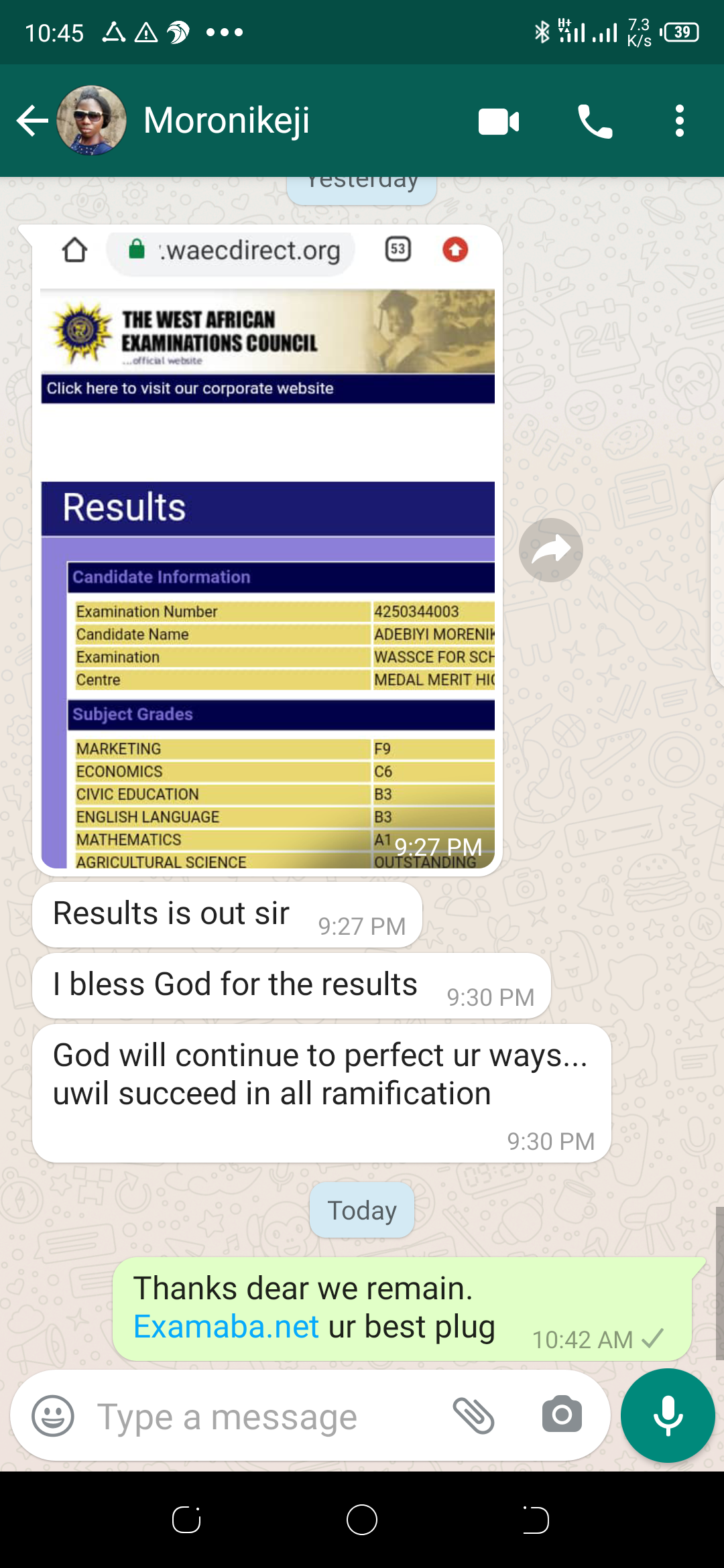This screenshot has width=724, height=1568.
Task: Open the system recent apps view
Action: coord(186,1519)
